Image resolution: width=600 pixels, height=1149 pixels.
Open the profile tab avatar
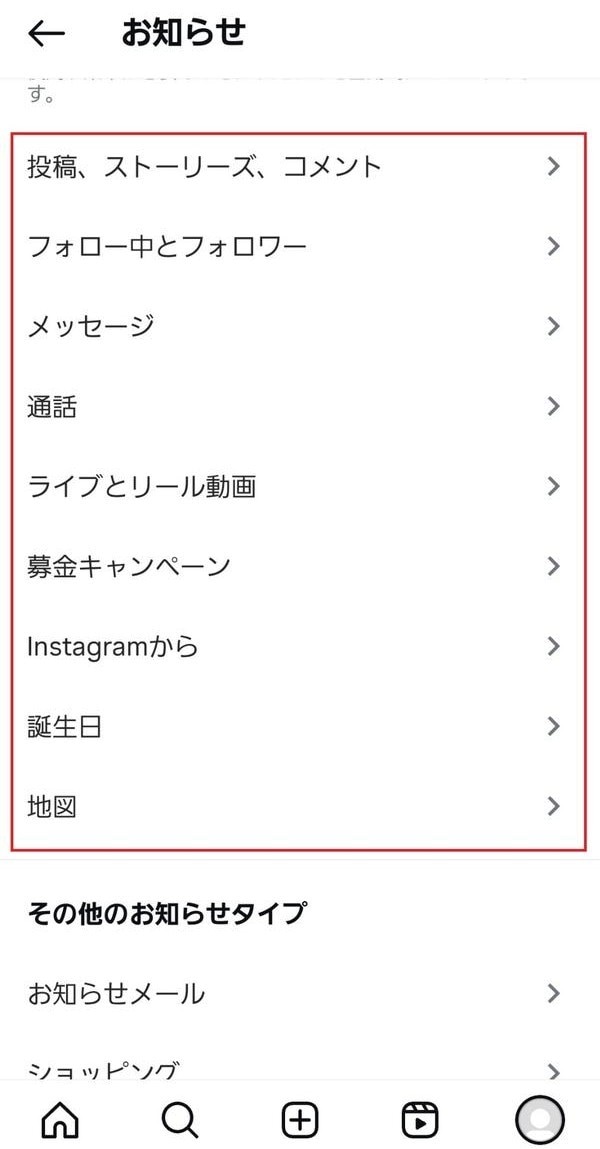(540, 1120)
